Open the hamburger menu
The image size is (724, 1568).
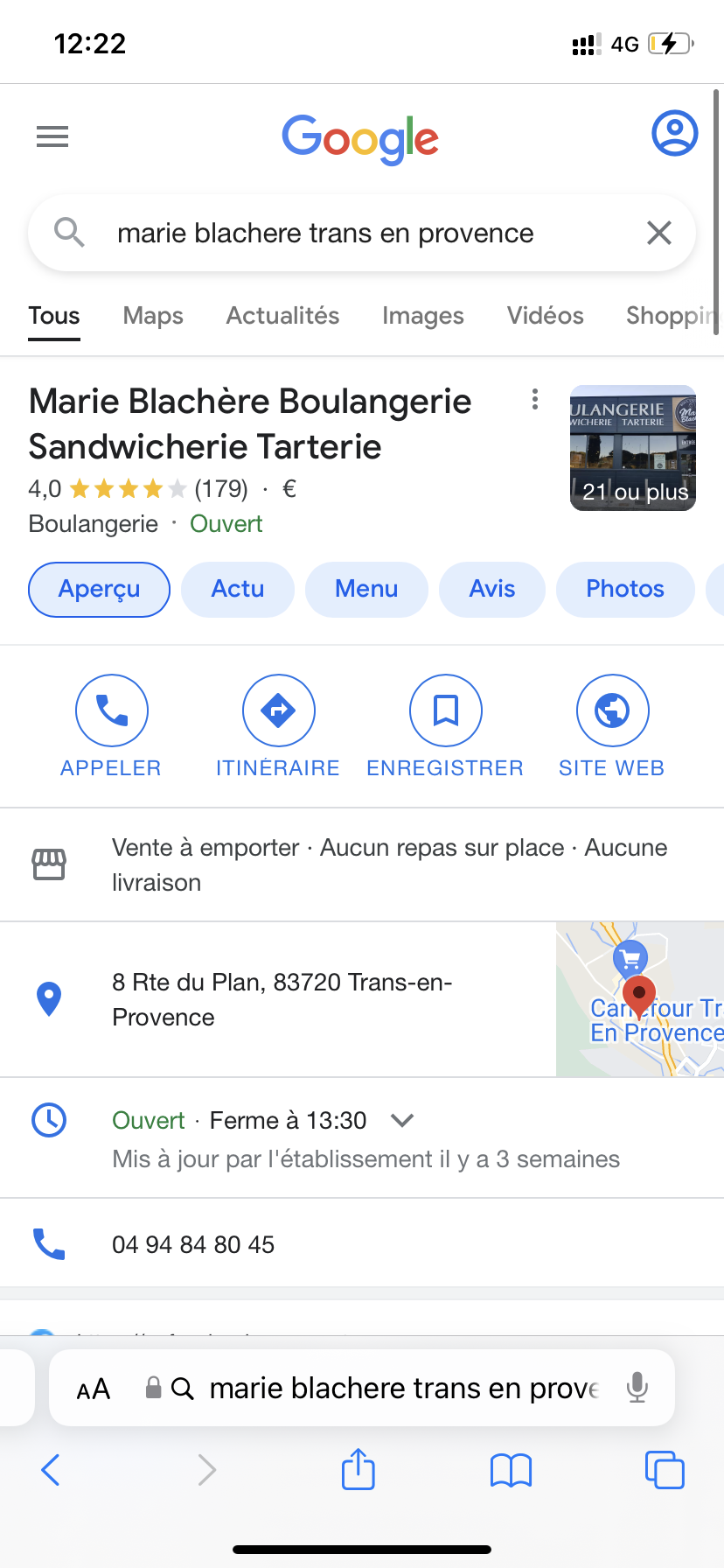tap(52, 136)
